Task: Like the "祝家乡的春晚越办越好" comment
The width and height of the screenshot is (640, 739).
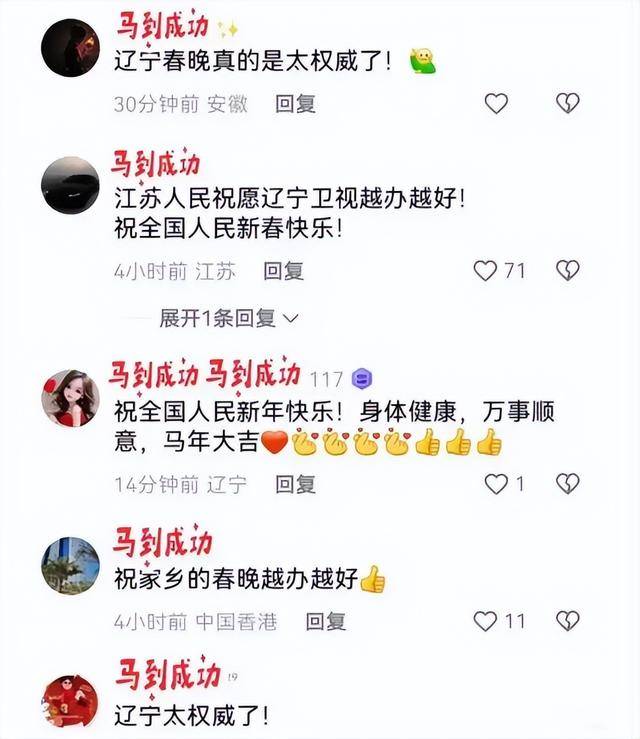Action: pyautogui.click(x=486, y=621)
